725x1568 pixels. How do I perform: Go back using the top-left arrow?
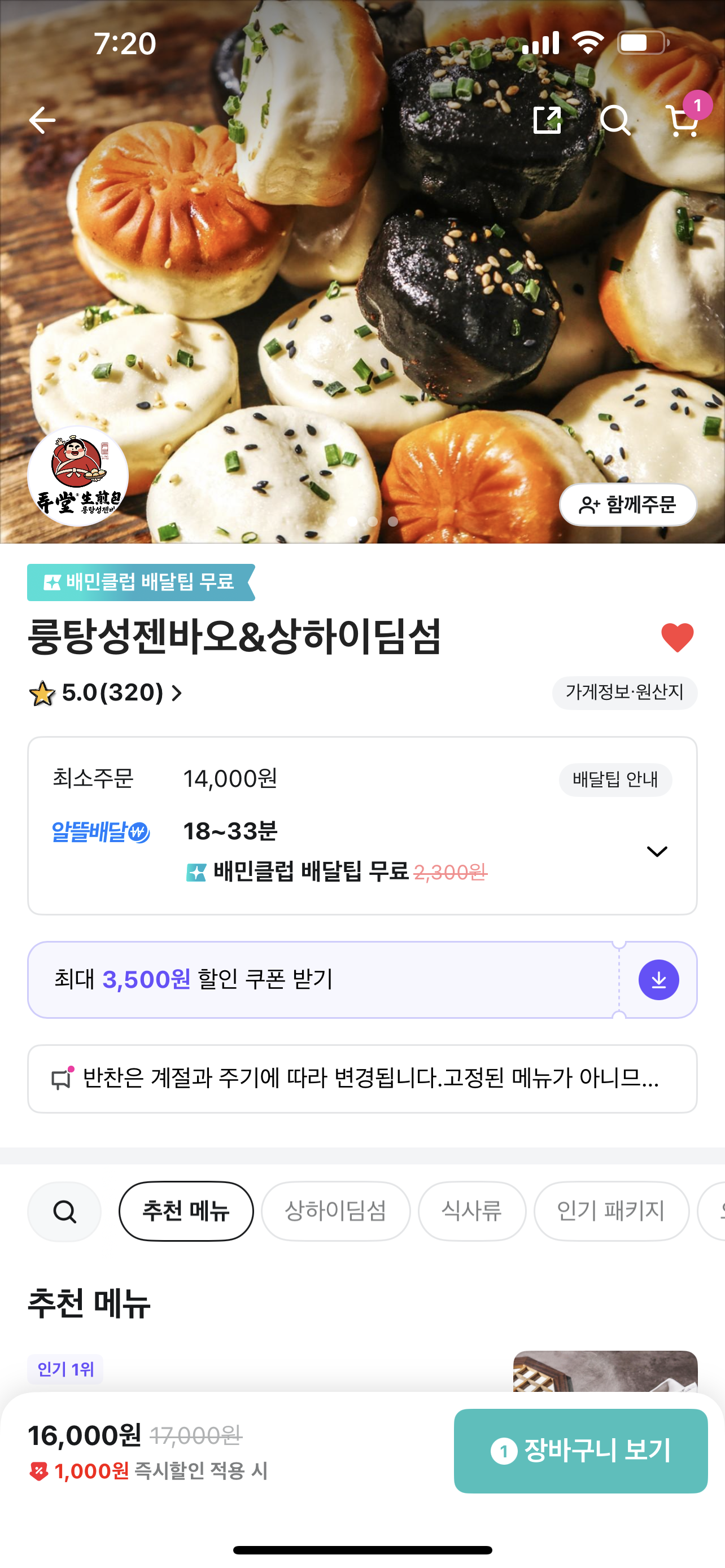[42, 120]
